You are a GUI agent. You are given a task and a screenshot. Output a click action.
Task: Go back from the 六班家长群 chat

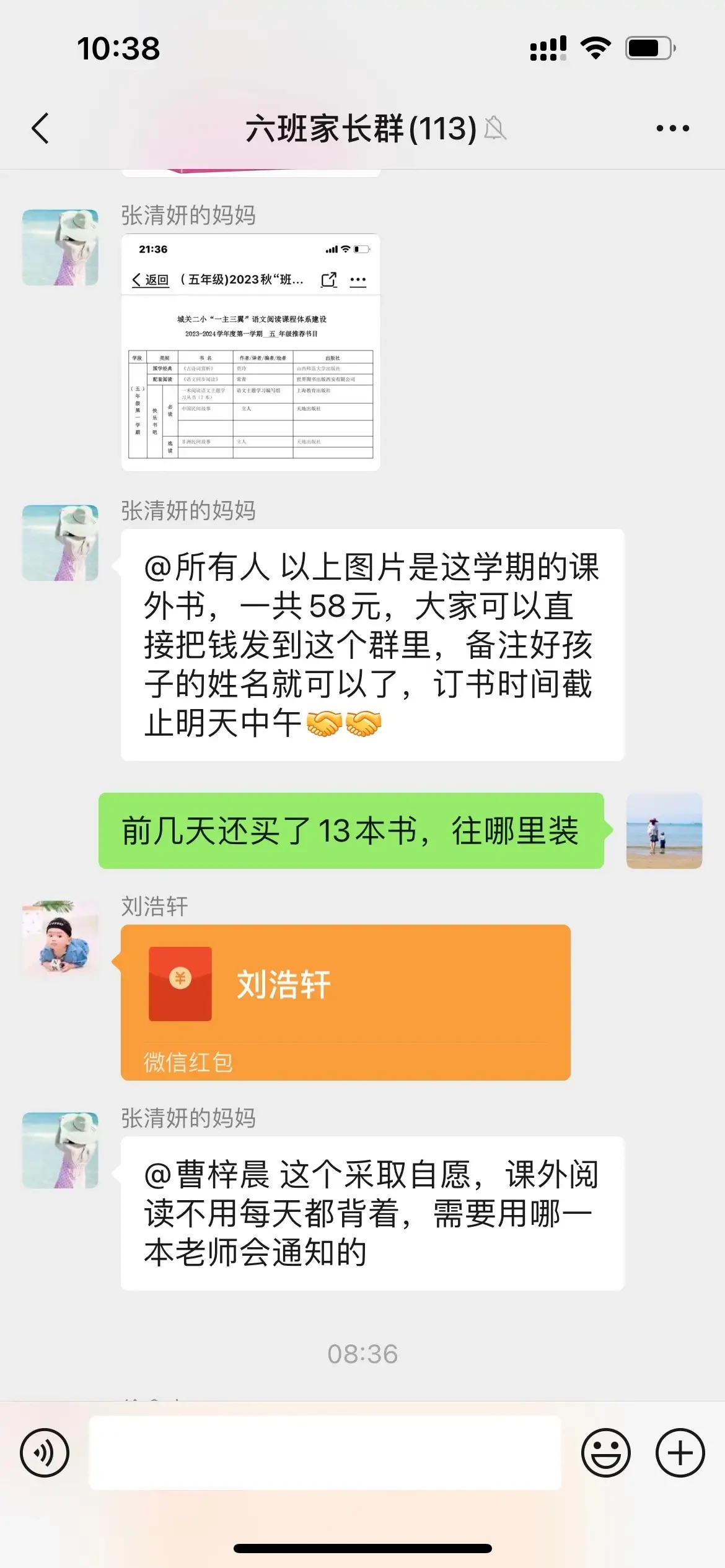click(41, 128)
